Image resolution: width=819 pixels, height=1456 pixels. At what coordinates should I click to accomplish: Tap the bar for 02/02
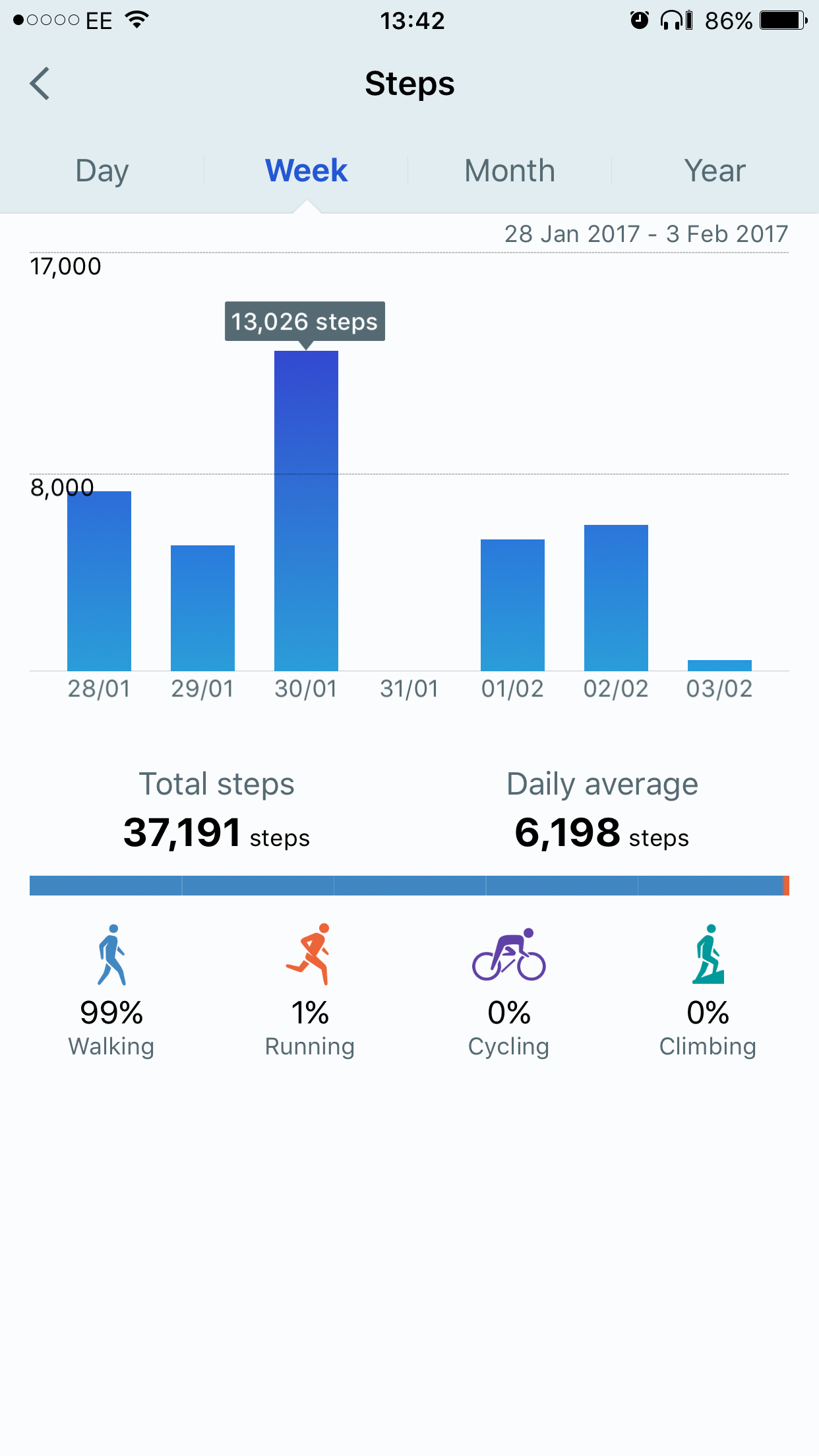616,598
